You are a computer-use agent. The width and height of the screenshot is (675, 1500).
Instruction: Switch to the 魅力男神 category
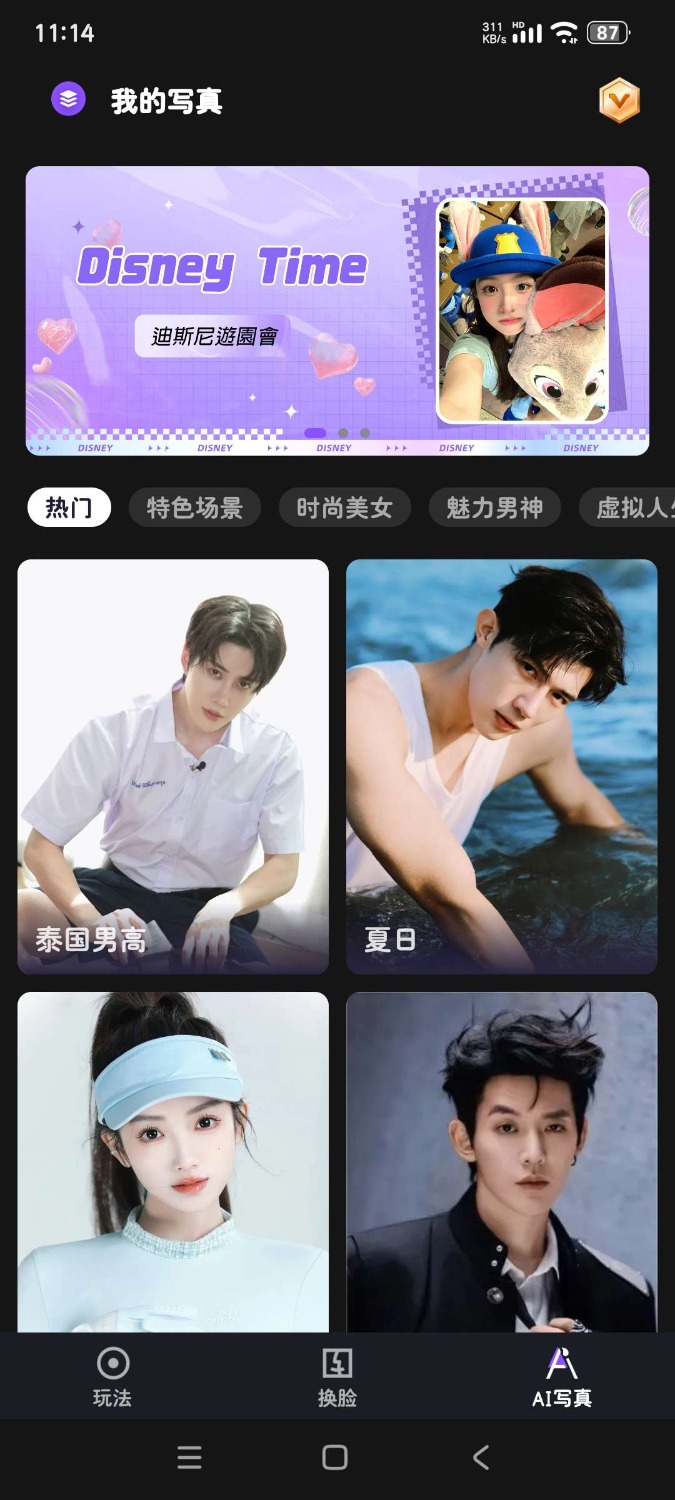pyautogui.click(x=494, y=508)
